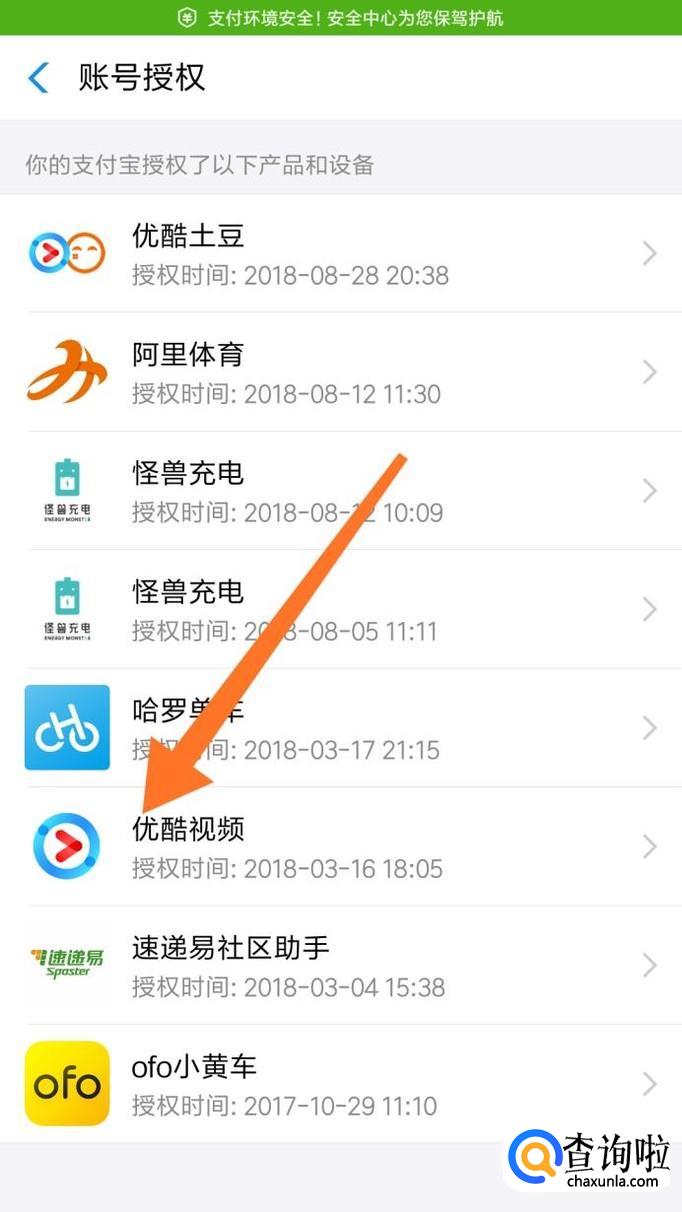The width and height of the screenshot is (682, 1212).
Task: Open 怪兽充电 entry authorized 2018-08-05
Action: 340,609
